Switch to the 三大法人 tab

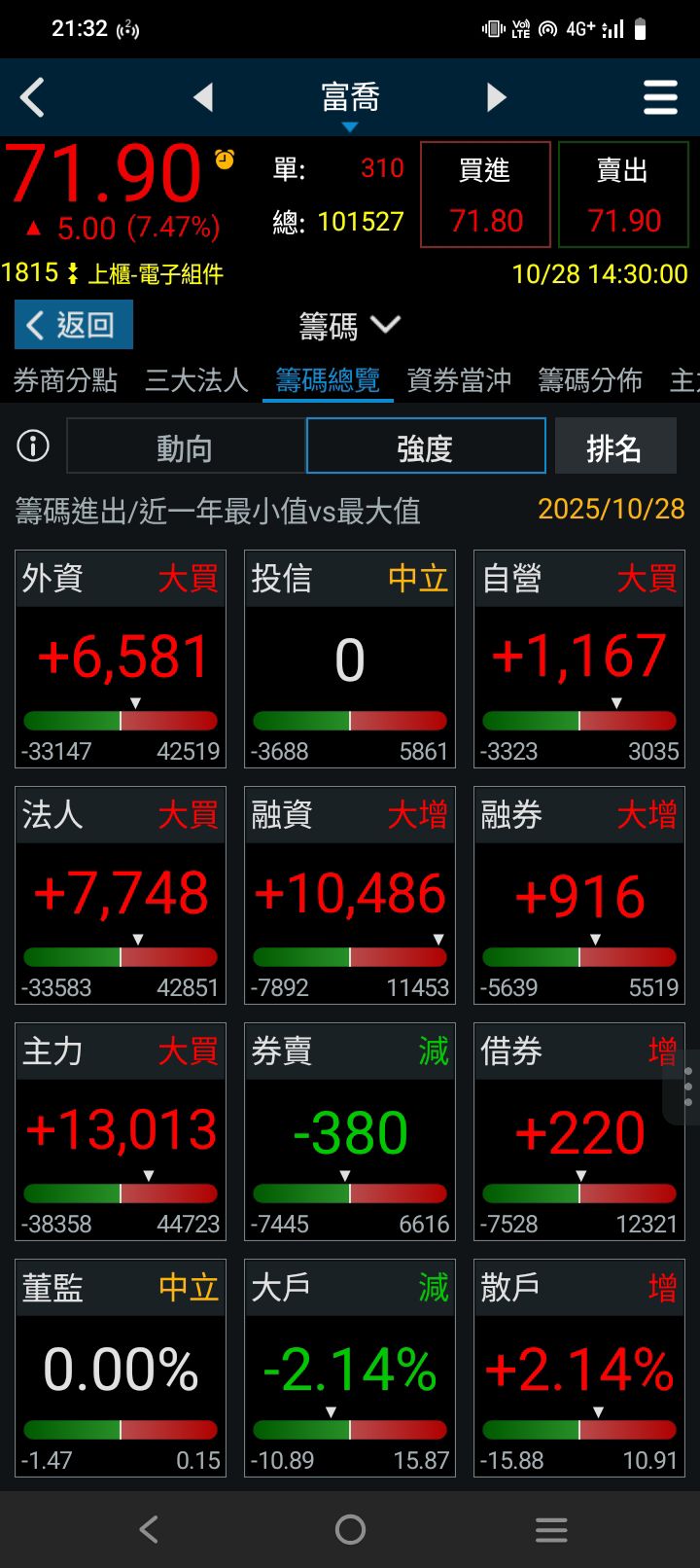(x=196, y=380)
